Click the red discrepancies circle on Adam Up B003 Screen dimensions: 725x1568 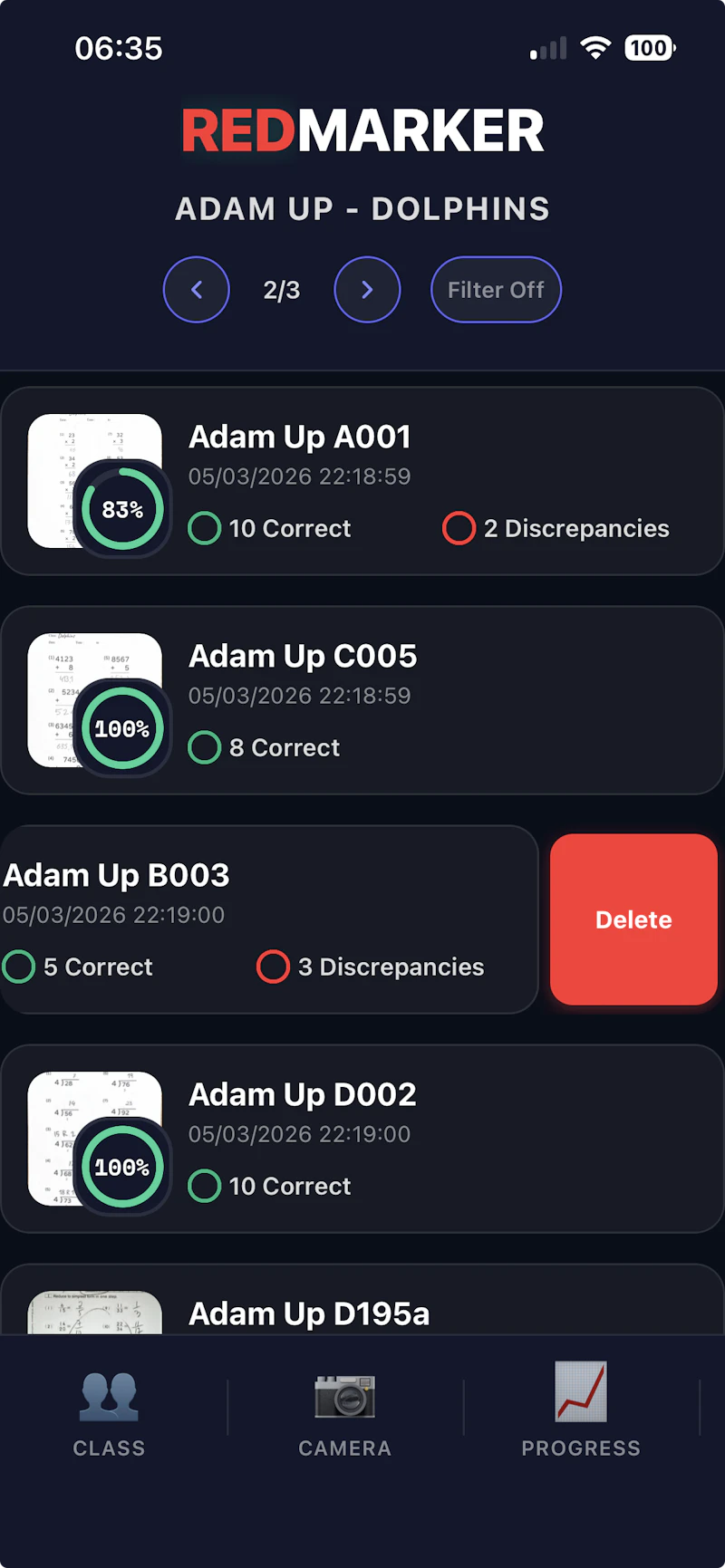coord(273,967)
